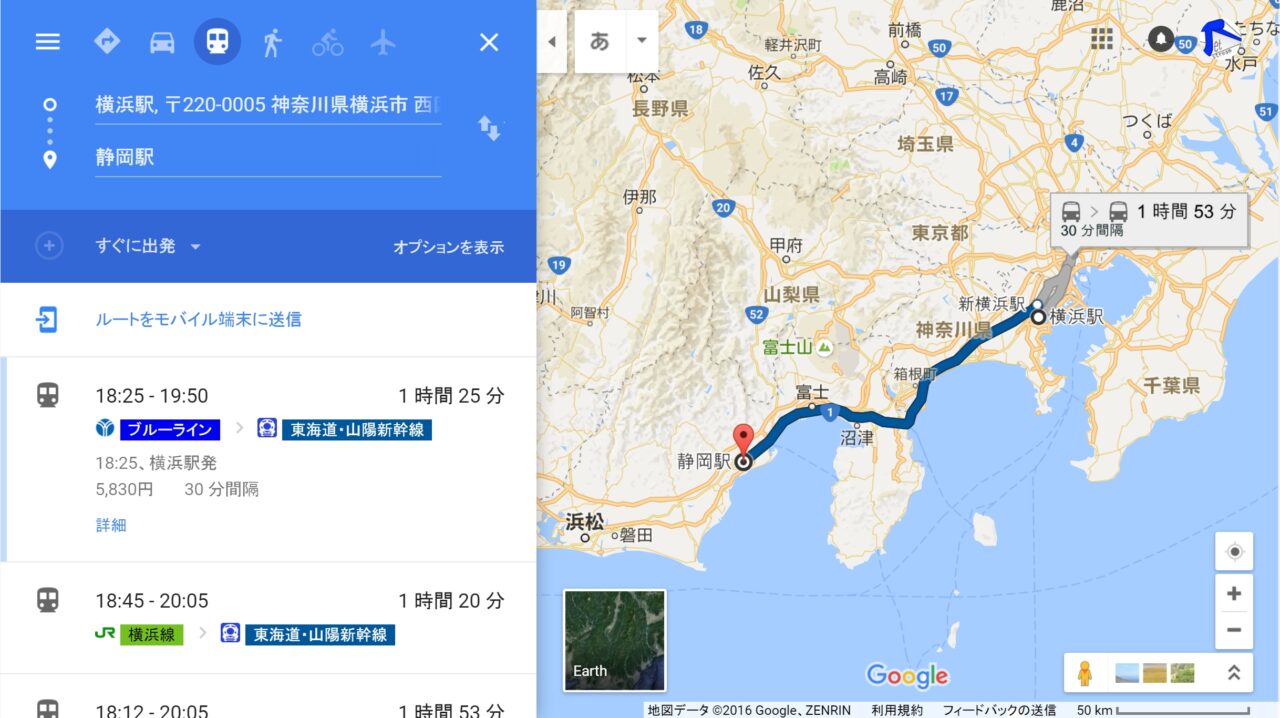Collapse the side panel arrow
Screen dimensions: 1280x718
tap(551, 42)
